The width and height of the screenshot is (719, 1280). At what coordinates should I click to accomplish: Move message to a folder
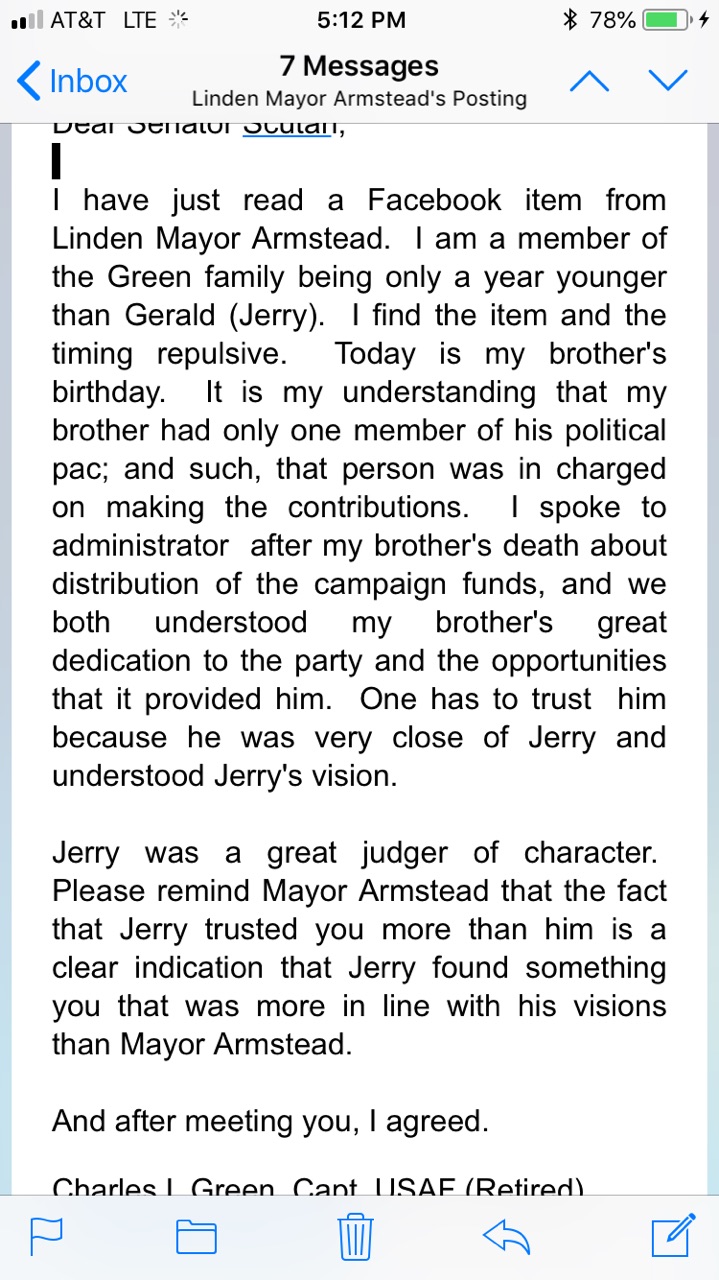pos(197,1236)
